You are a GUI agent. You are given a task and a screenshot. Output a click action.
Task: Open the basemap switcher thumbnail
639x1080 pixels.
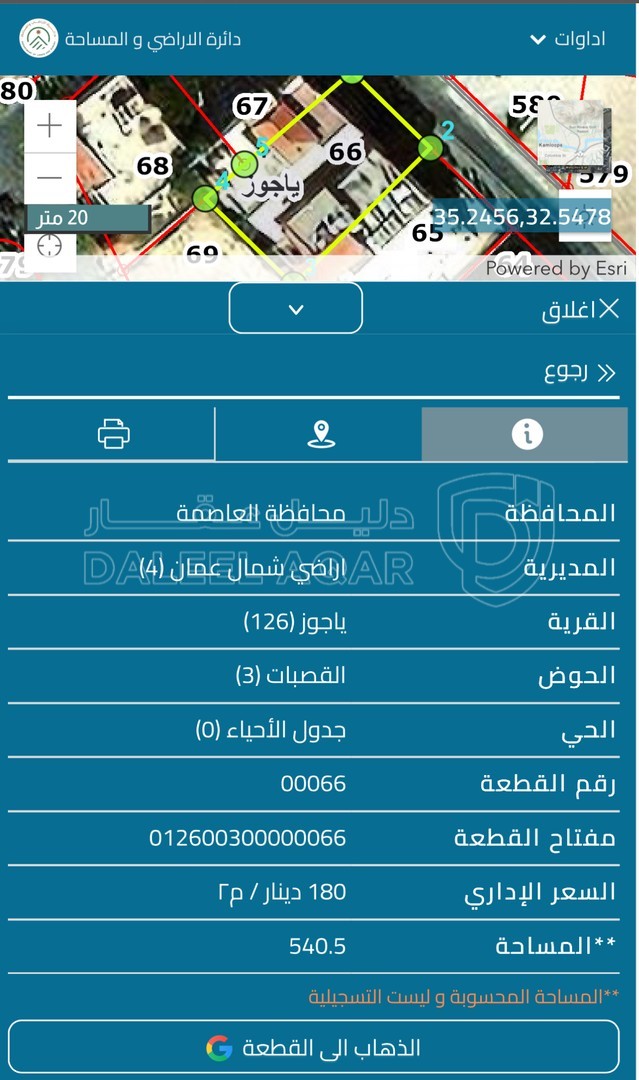point(573,134)
